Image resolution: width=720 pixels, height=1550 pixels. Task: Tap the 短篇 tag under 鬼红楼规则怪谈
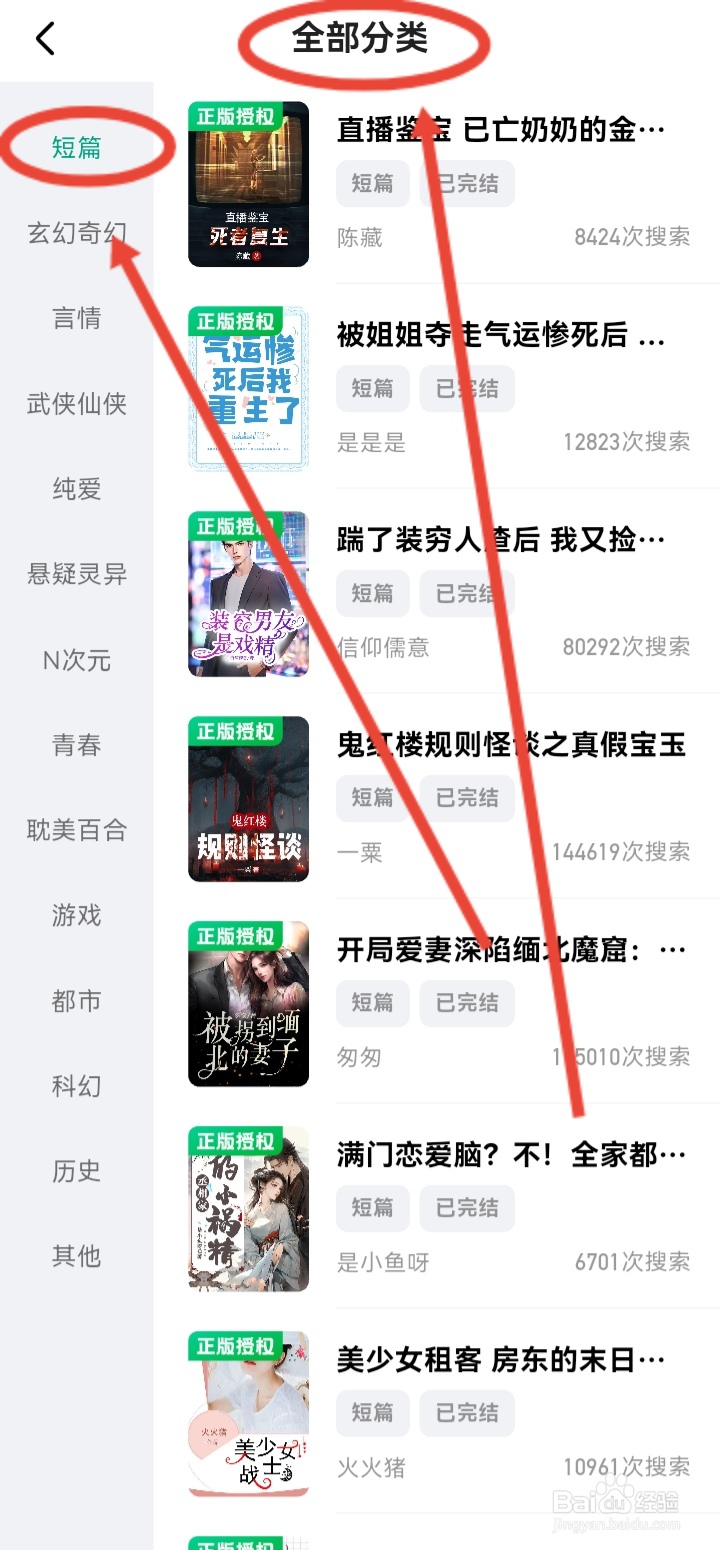point(372,798)
